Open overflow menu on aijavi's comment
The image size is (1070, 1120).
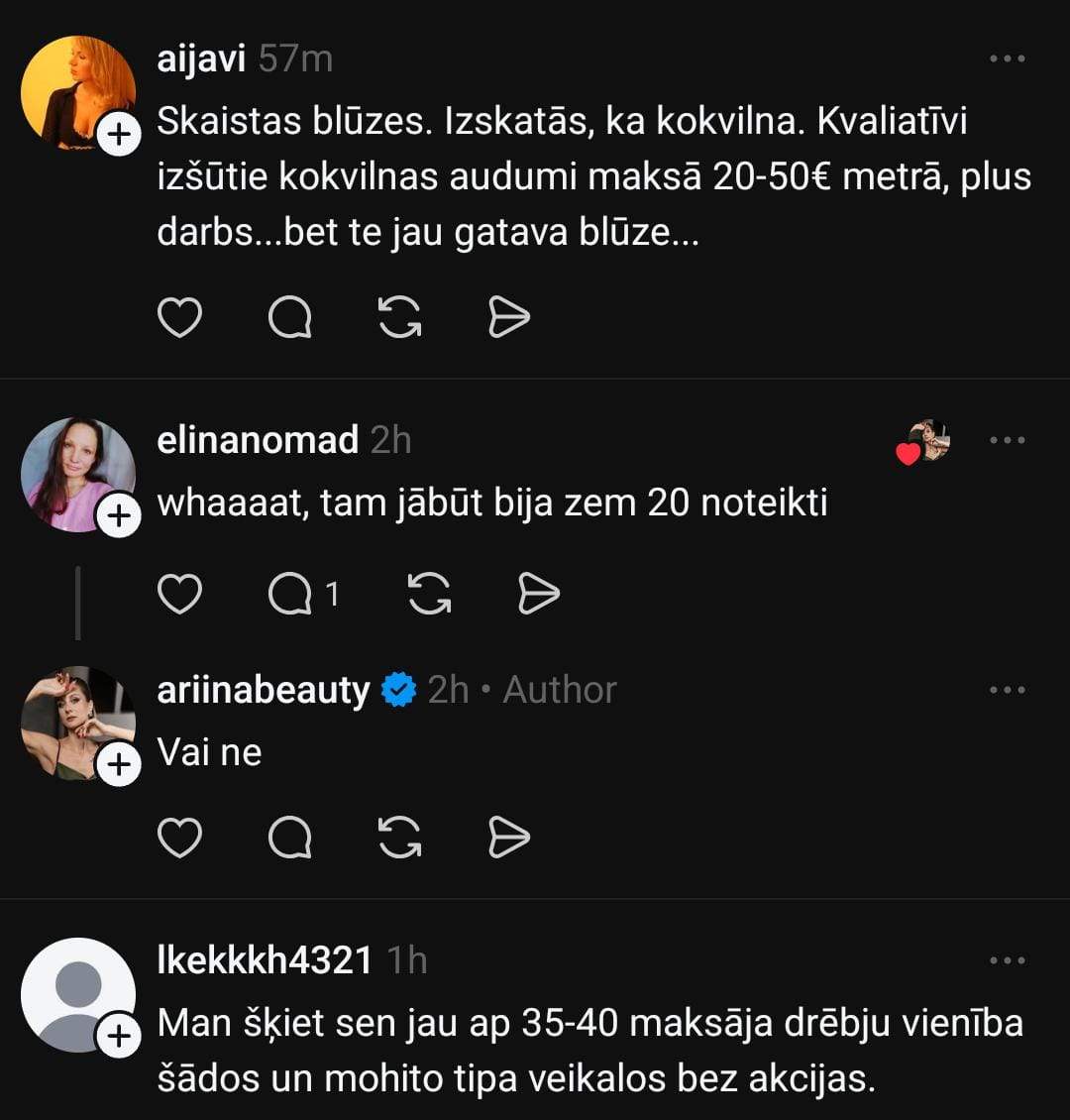click(x=1008, y=59)
